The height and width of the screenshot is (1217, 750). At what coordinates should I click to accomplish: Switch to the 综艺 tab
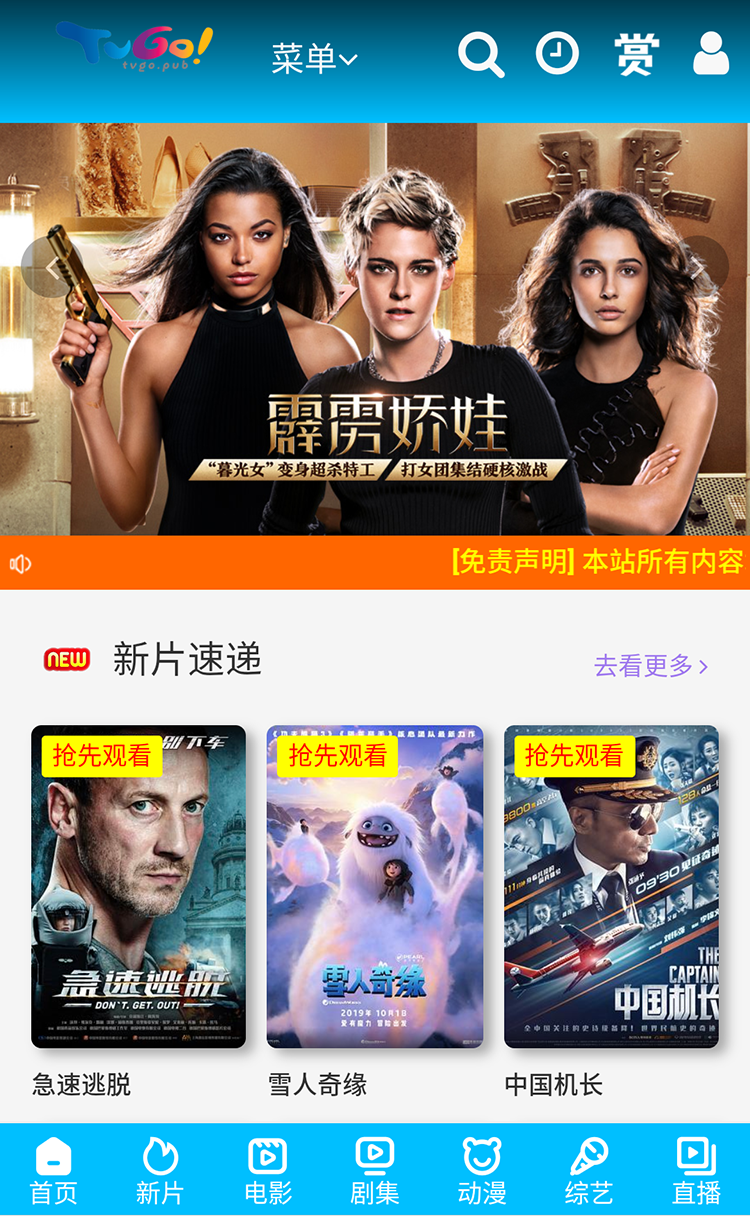pyautogui.click(x=589, y=1170)
